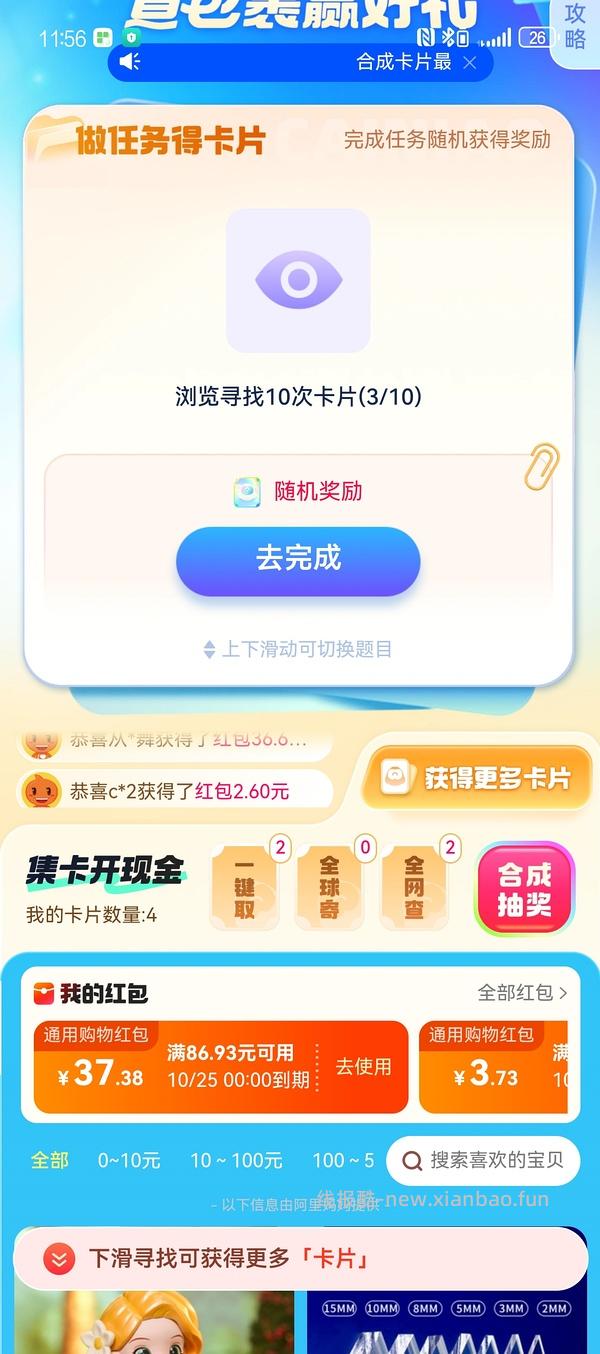Mute the sound via speaker icon
The image size is (600, 1354).
coord(130,62)
